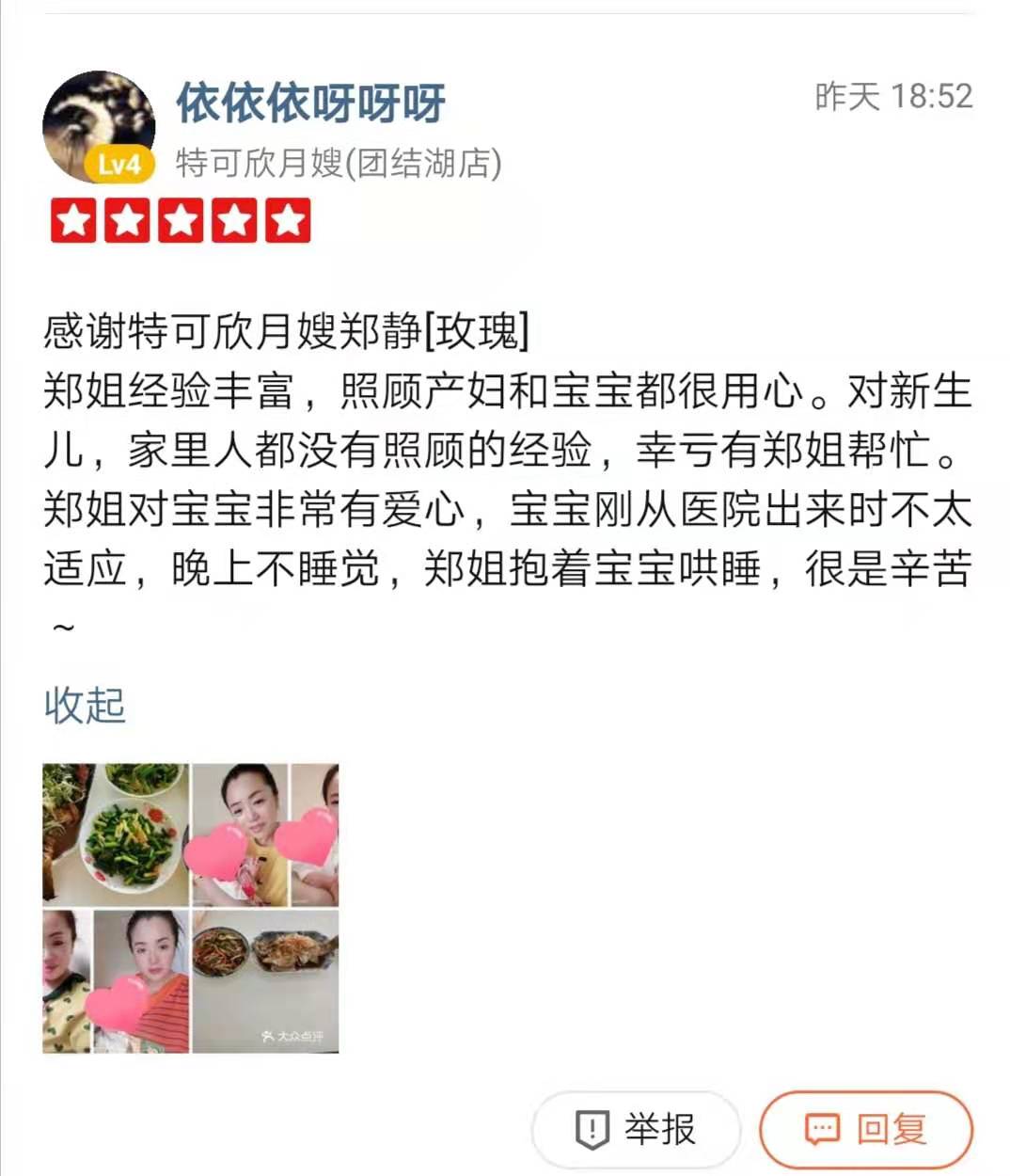This screenshot has width=1010, height=1176.
Task: Open shop 特可欣月嫂(团结湖店)
Action: (339, 164)
